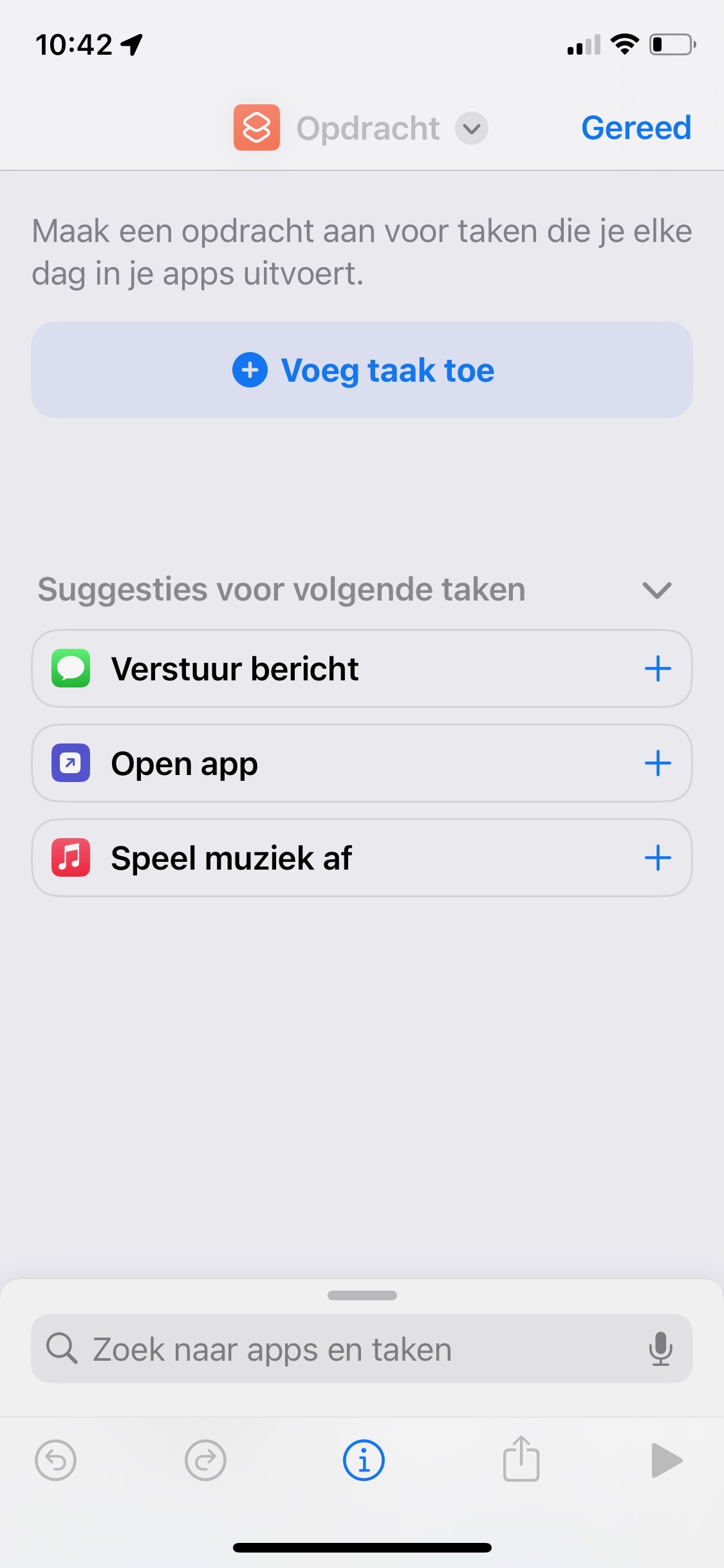Open the shortcut info details
The image size is (724, 1568).
click(x=364, y=1461)
